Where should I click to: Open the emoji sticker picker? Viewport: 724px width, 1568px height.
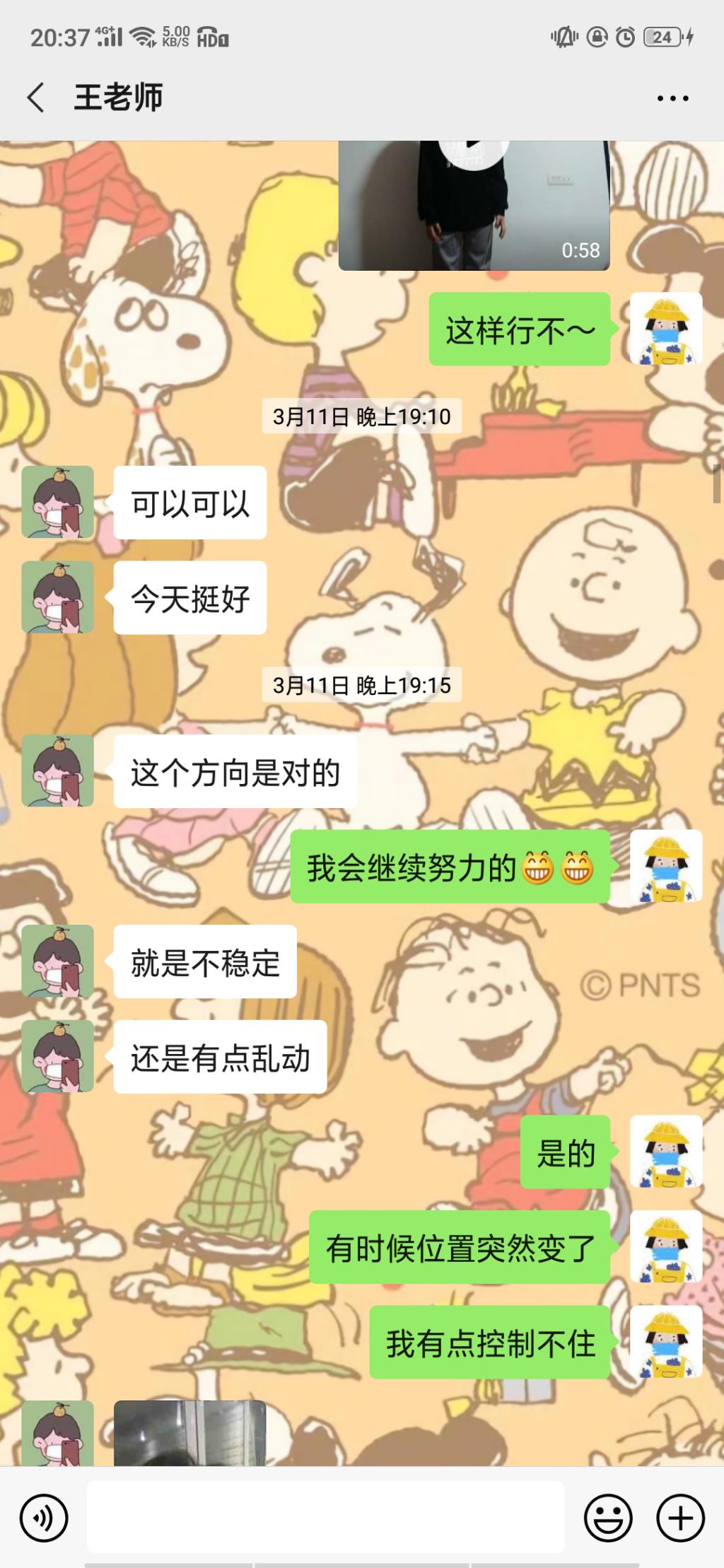coord(608,1517)
